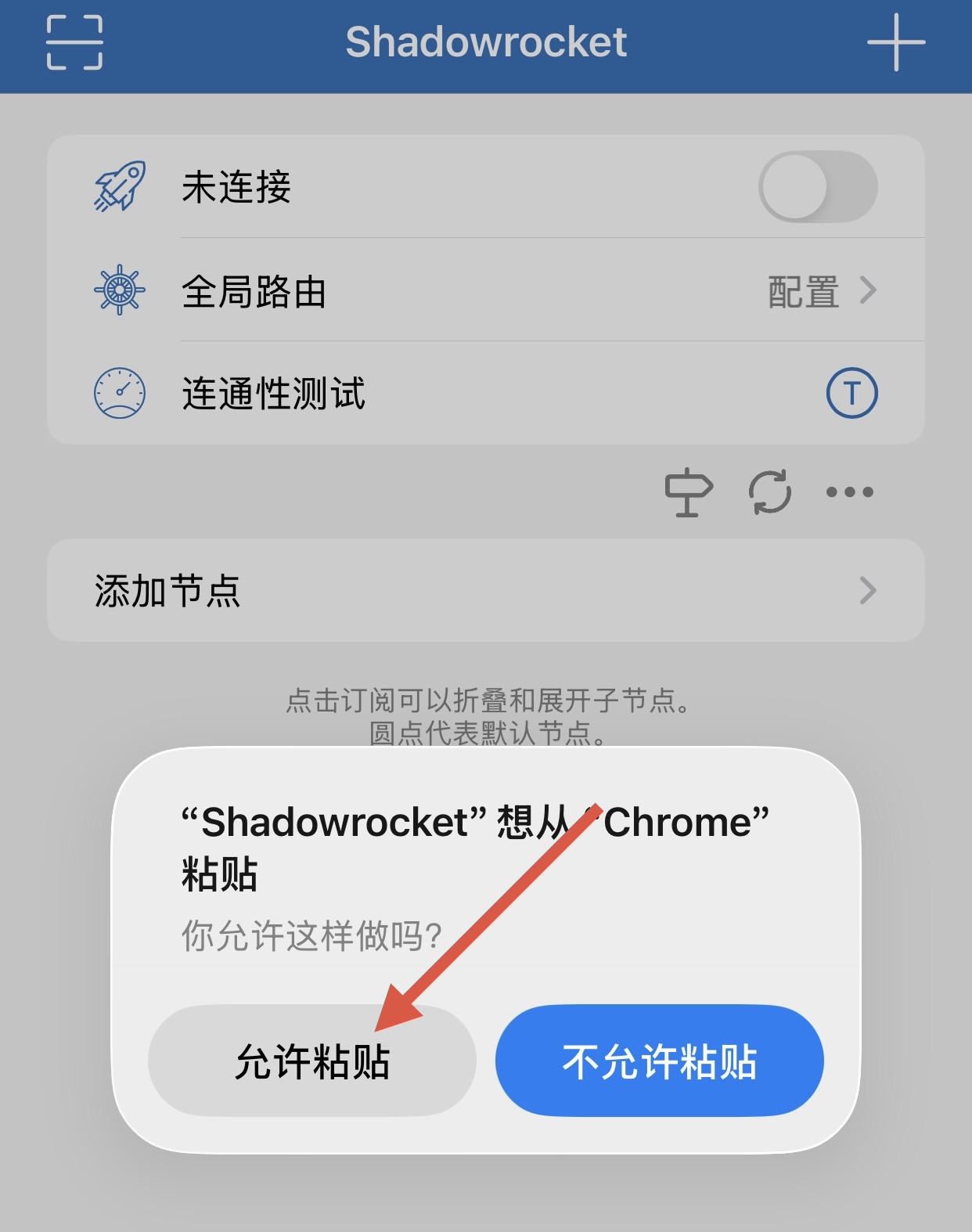Tap 允许粘贴 to allow pasting
972x1232 pixels.
coord(311,1061)
